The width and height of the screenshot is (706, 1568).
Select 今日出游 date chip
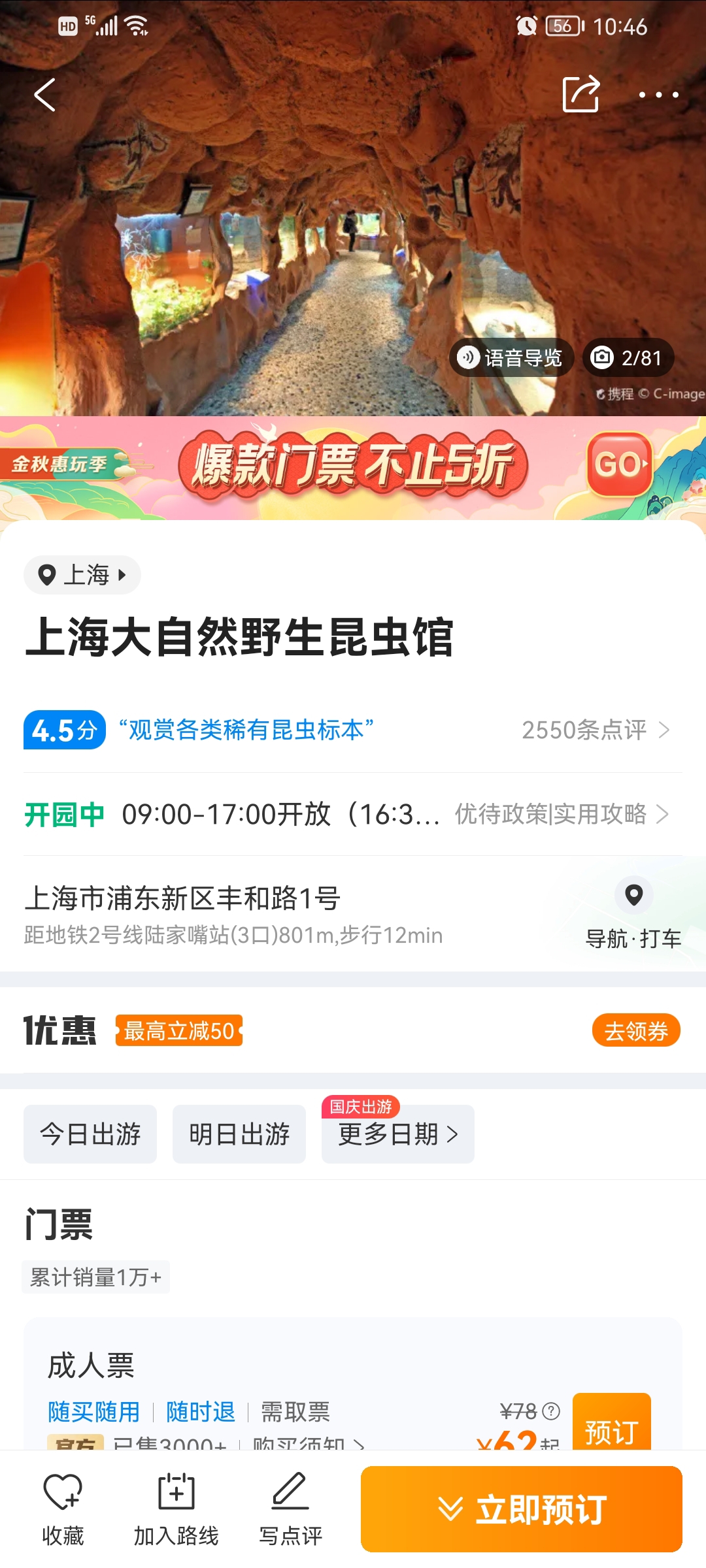[x=90, y=1134]
